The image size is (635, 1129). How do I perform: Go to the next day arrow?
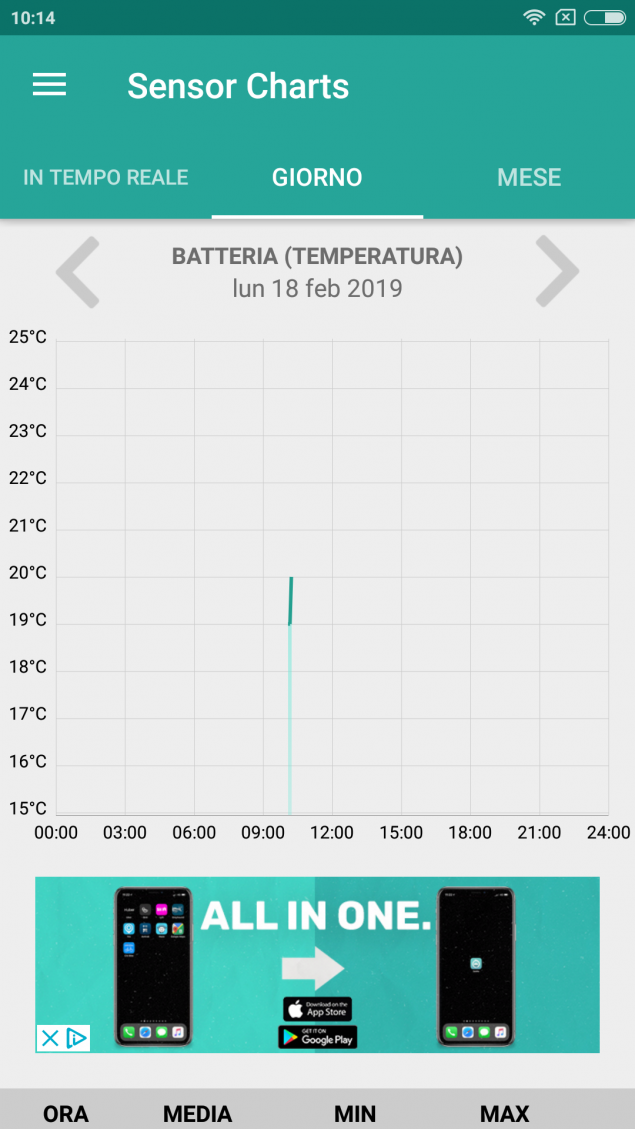pyautogui.click(x=557, y=271)
